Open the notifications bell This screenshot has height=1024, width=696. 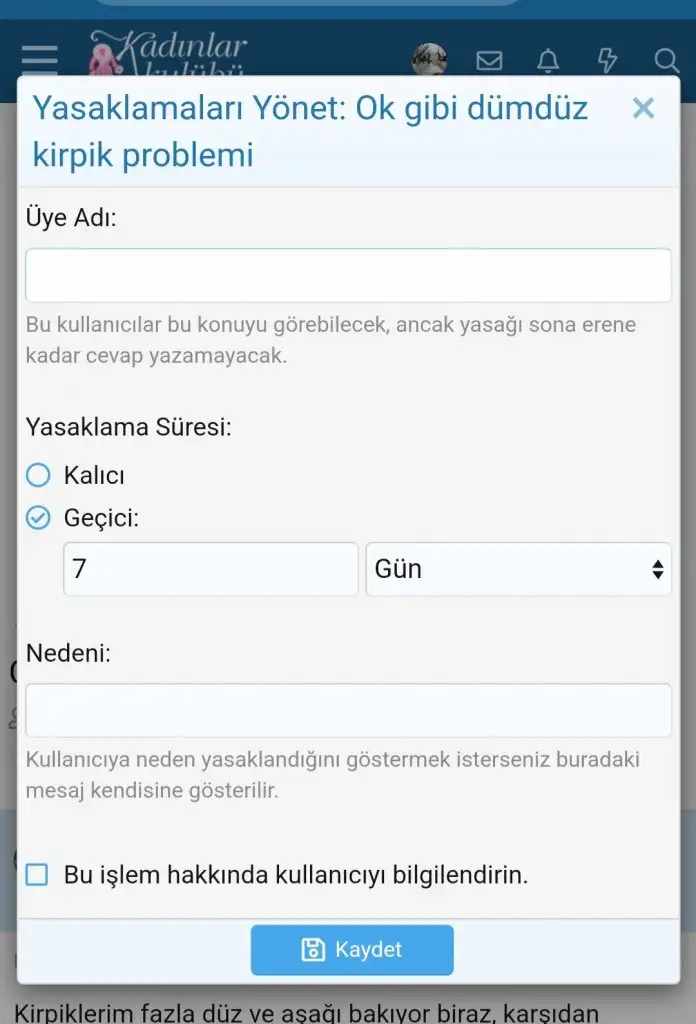point(548,61)
